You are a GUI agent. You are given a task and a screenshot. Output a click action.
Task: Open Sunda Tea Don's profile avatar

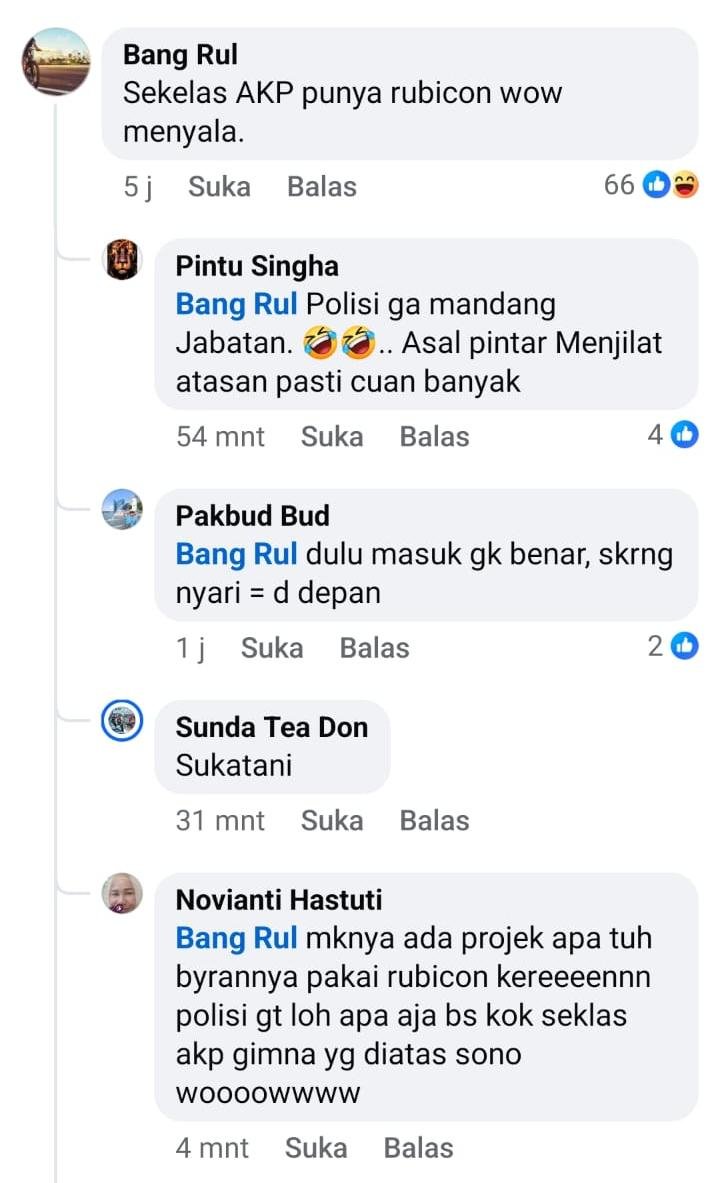[123, 722]
